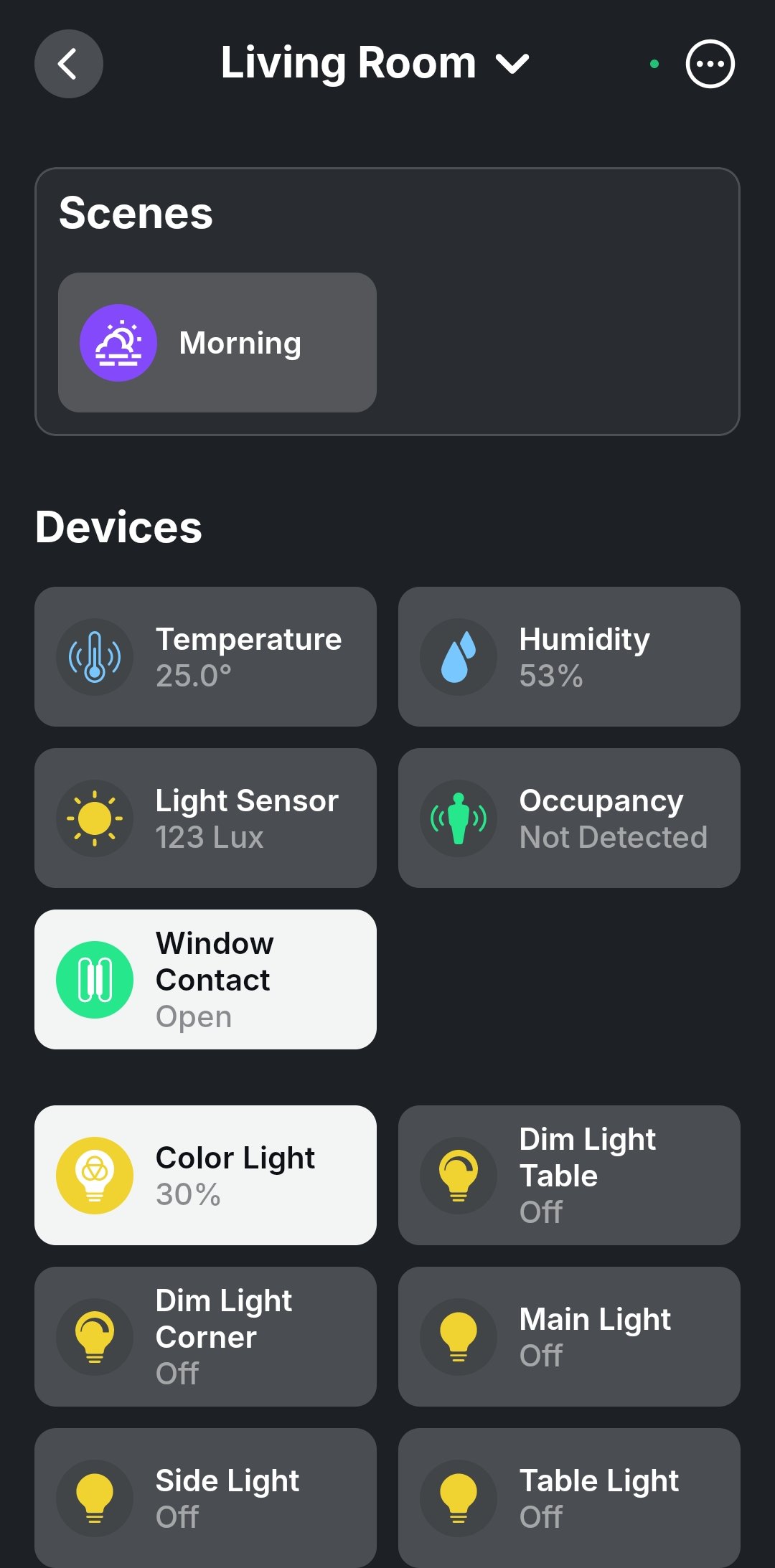The image size is (775, 1568).
Task: Activate the Morning scene
Action: pyautogui.click(x=217, y=342)
